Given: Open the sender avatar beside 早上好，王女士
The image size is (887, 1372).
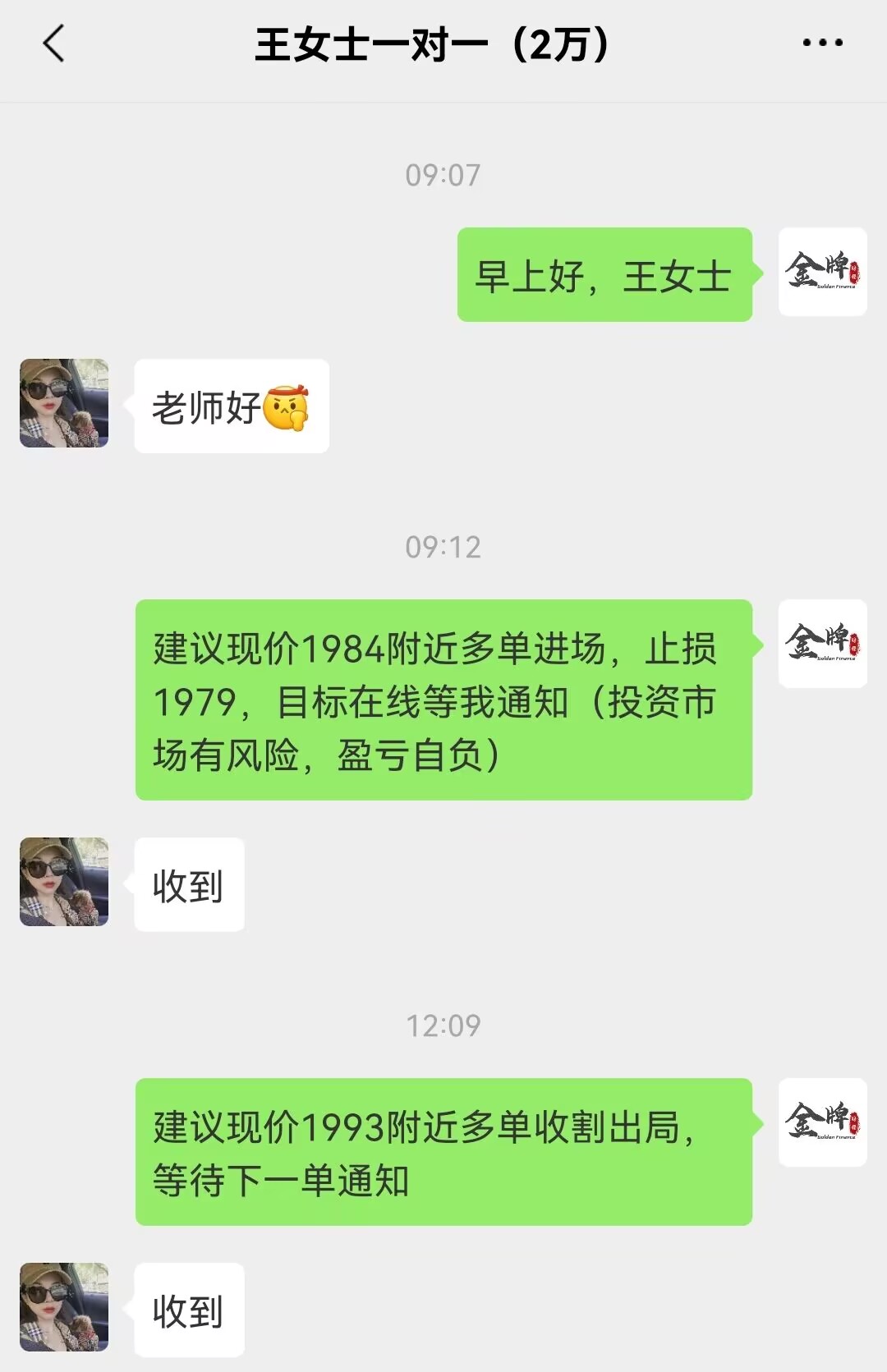Looking at the screenshot, I should coord(822,273).
